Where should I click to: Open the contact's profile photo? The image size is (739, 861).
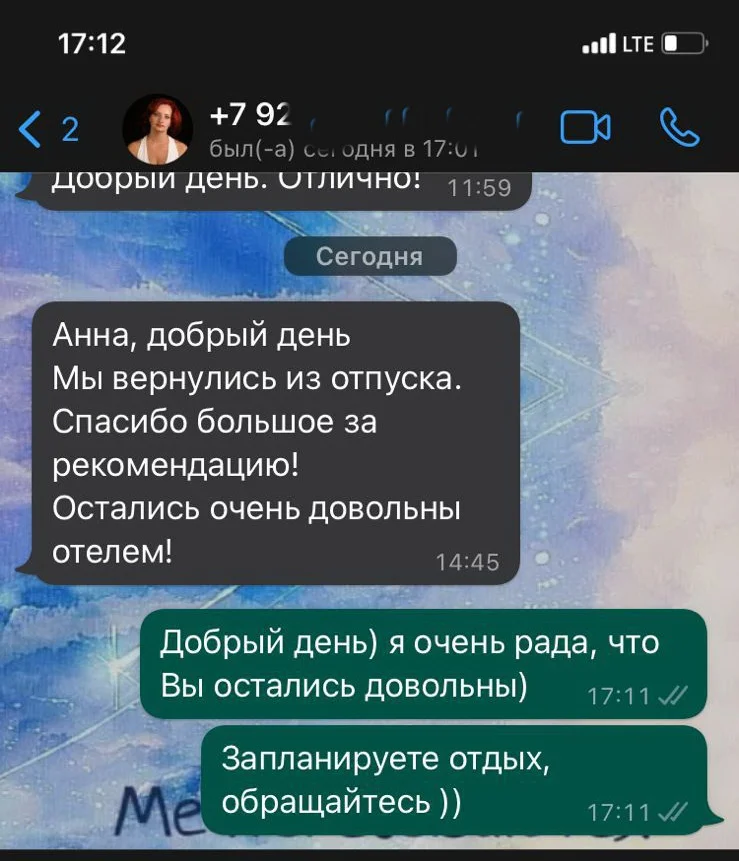tap(157, 129)
